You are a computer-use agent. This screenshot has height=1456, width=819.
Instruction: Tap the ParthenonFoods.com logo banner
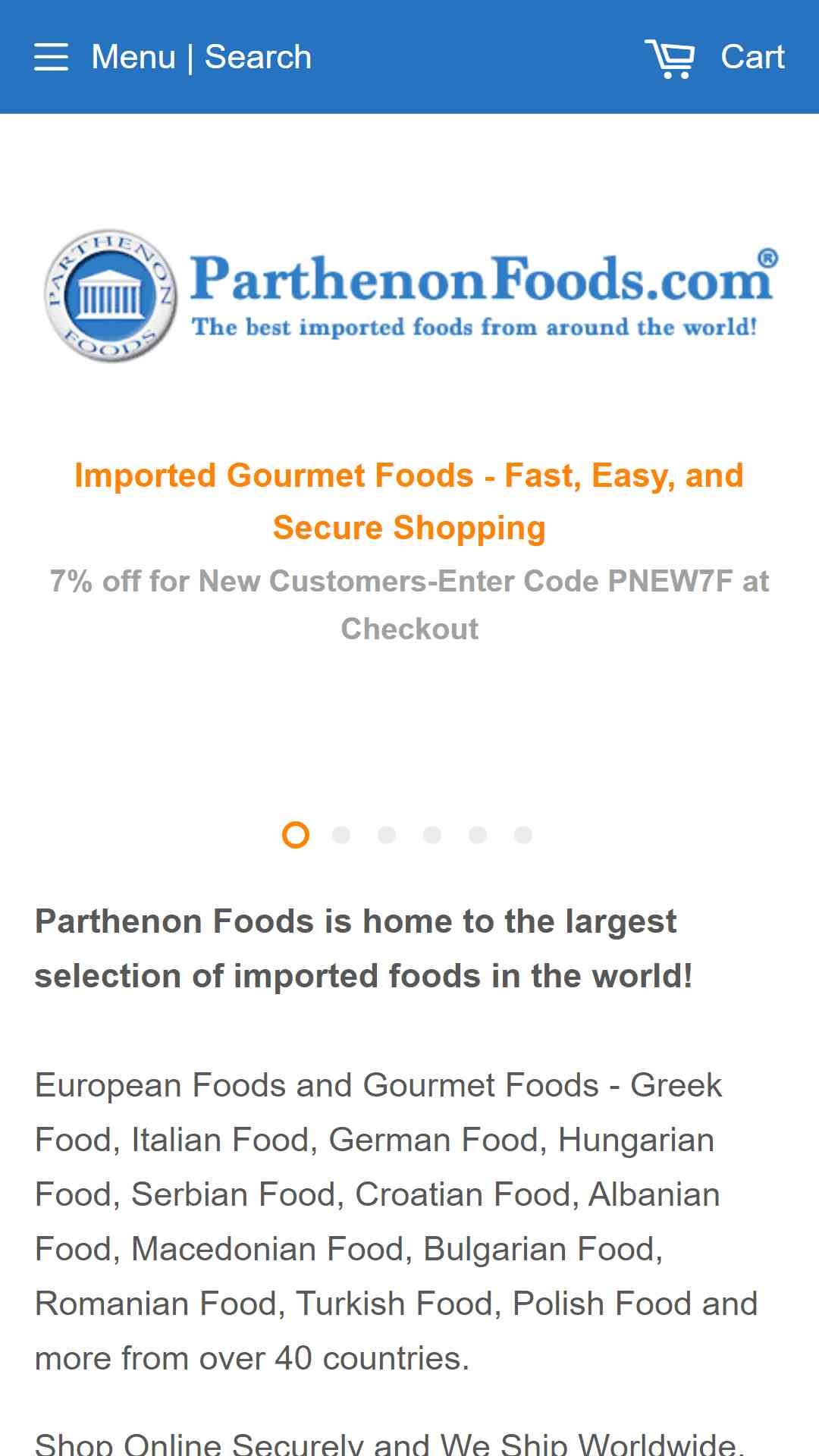click(x=409, y=296)
